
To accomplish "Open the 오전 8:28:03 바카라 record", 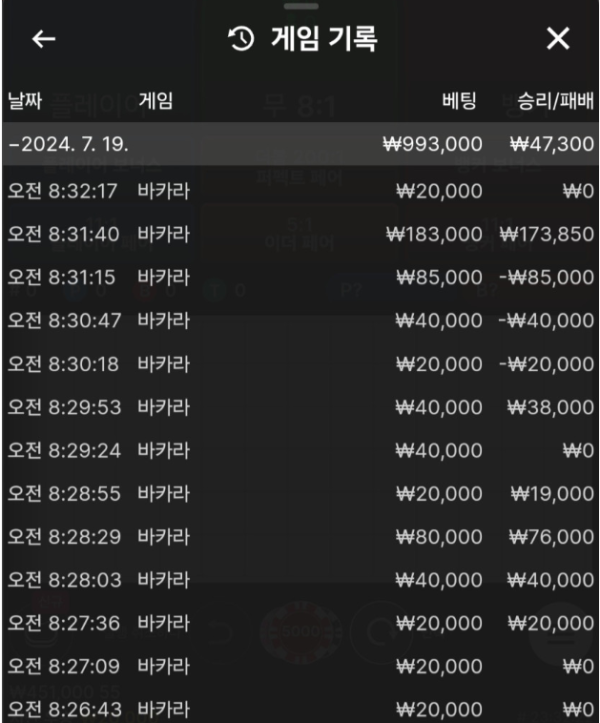I will point(300,580).
